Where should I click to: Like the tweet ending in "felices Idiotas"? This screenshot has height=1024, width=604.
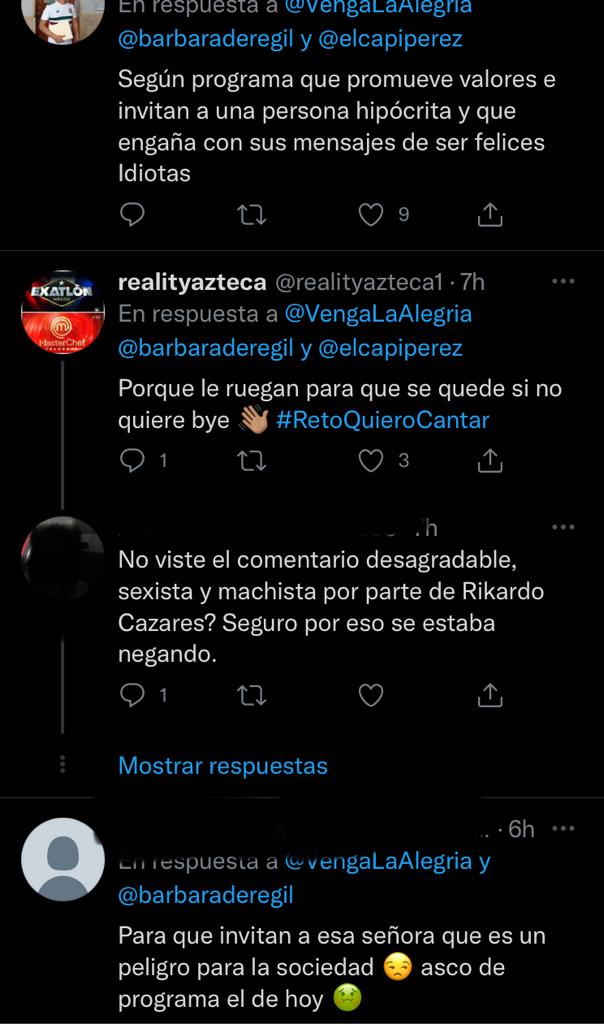point(371,214)
